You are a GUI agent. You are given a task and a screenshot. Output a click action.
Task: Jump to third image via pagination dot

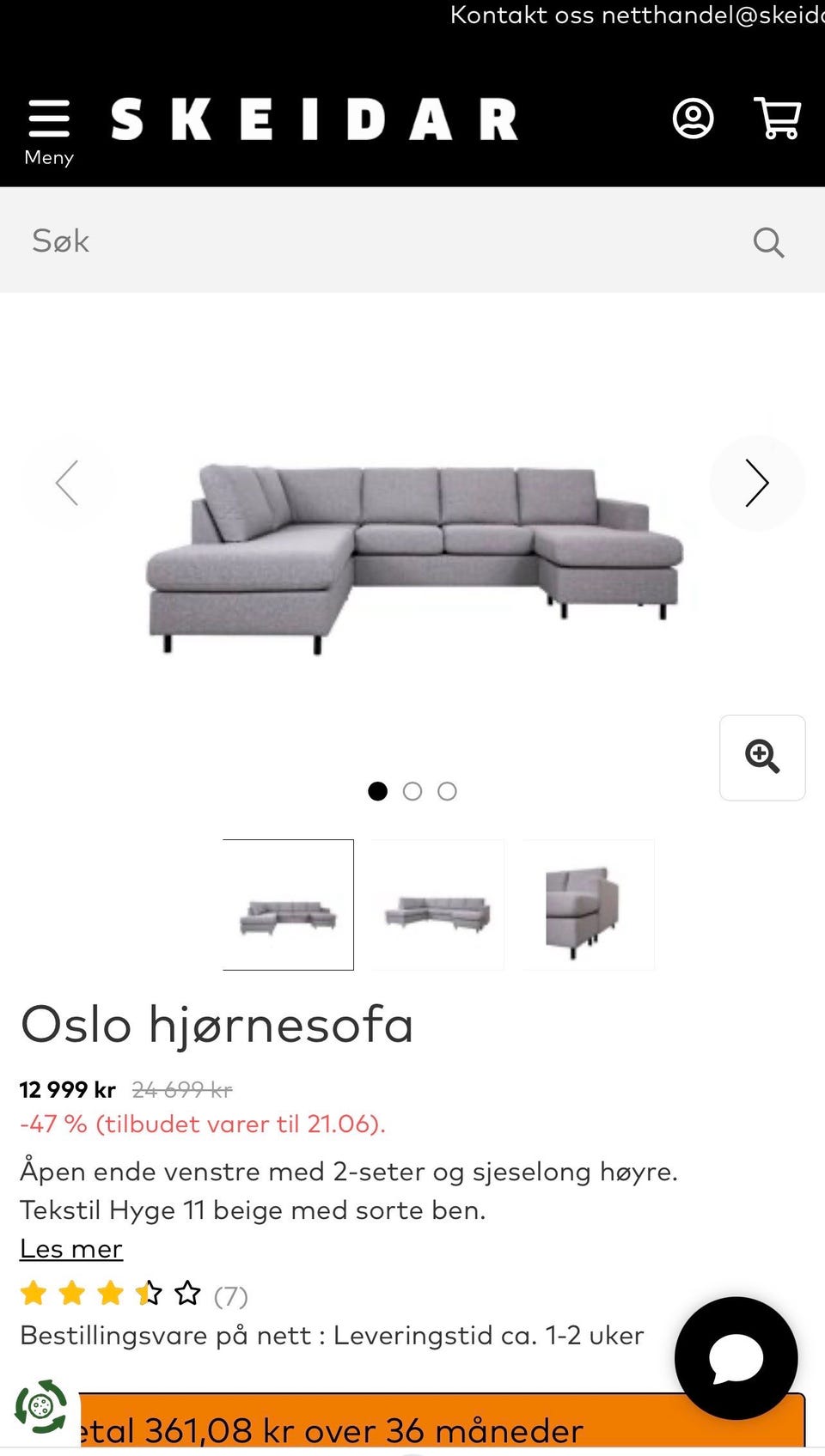pyautogui.click(x=447, y=791)
